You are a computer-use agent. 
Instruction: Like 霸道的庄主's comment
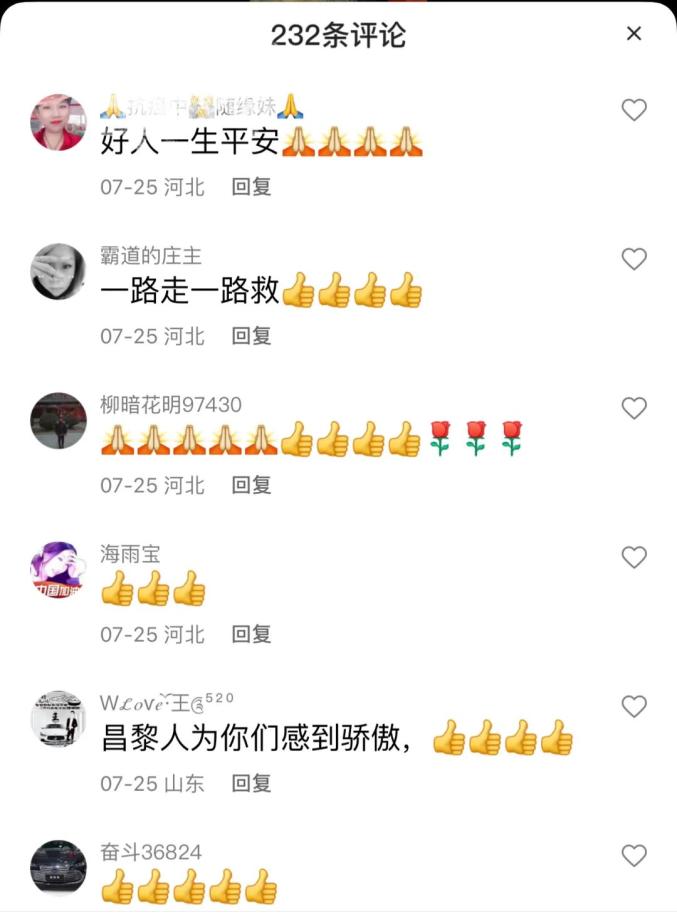pos(634,259)
